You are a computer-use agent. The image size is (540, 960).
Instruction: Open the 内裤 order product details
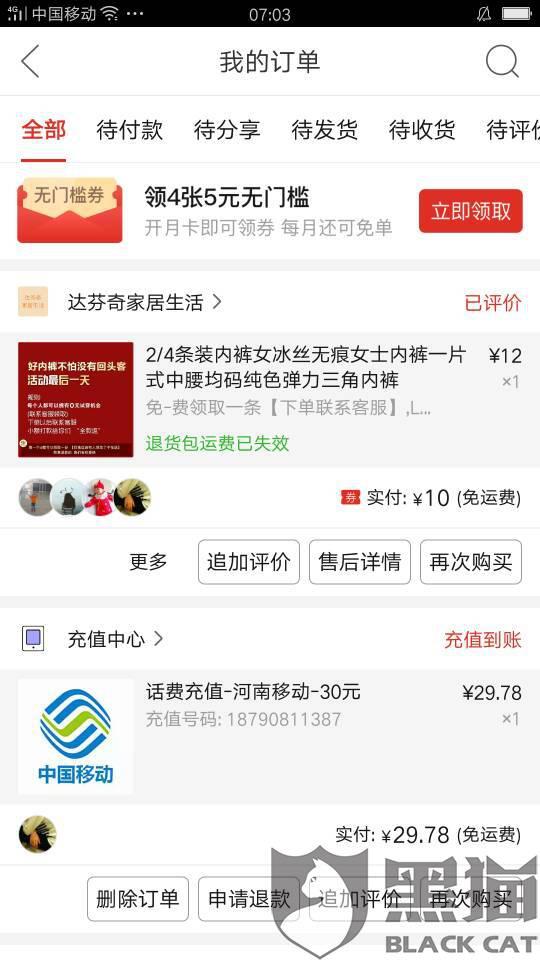coord(270,400)
